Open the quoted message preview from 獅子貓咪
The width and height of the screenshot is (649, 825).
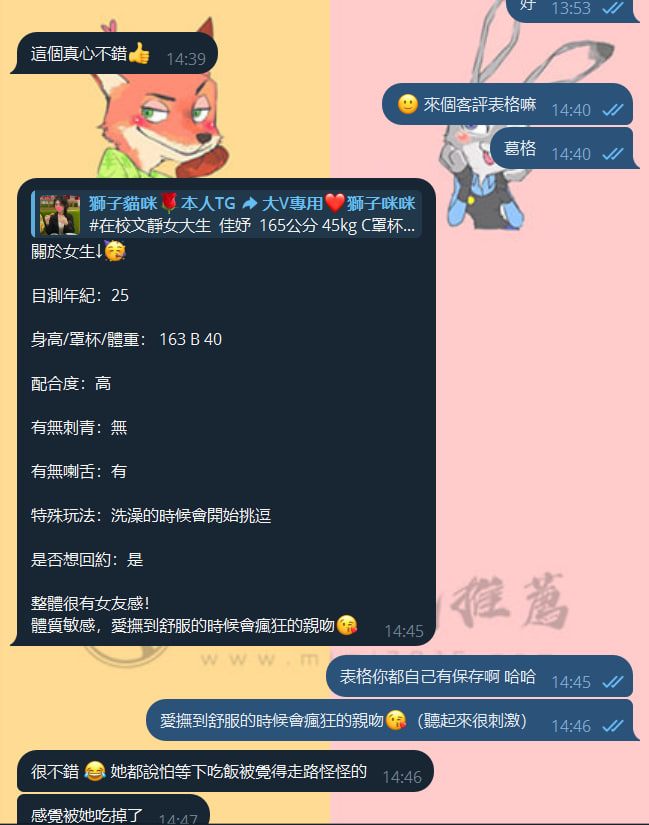coord(227,214)
